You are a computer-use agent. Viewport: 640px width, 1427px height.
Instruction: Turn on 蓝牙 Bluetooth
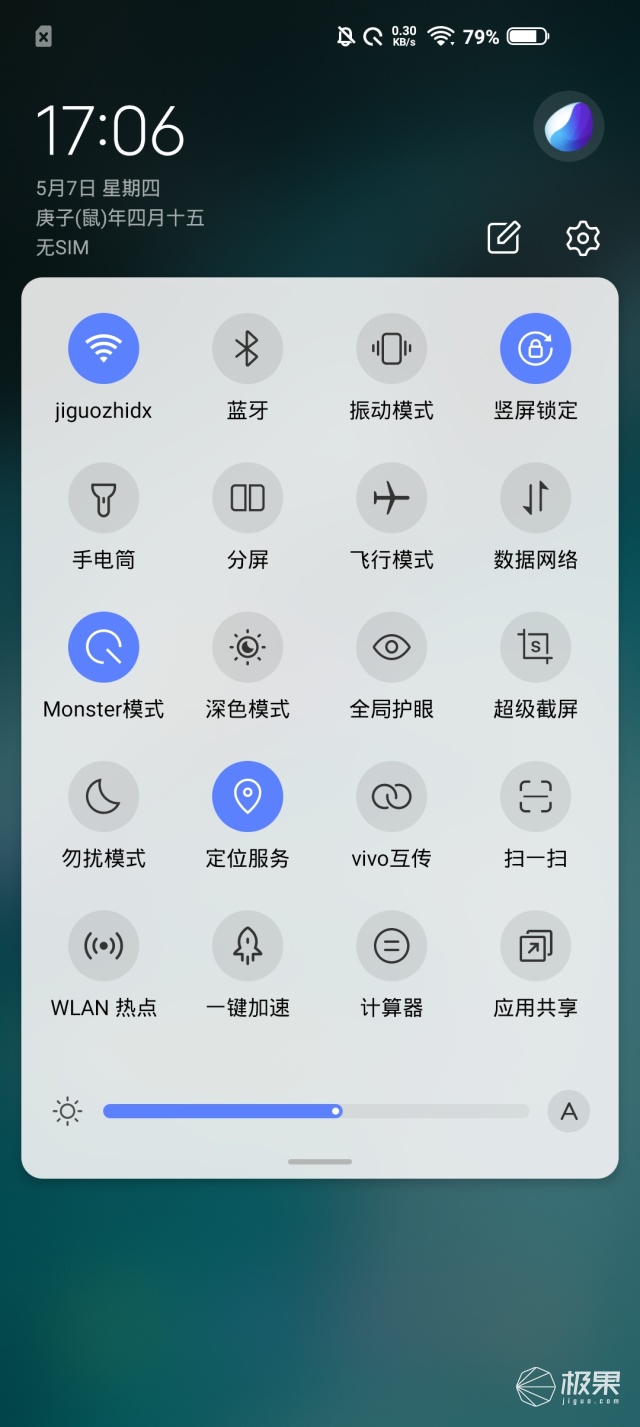pyautogui.click(x=247, y=349)
